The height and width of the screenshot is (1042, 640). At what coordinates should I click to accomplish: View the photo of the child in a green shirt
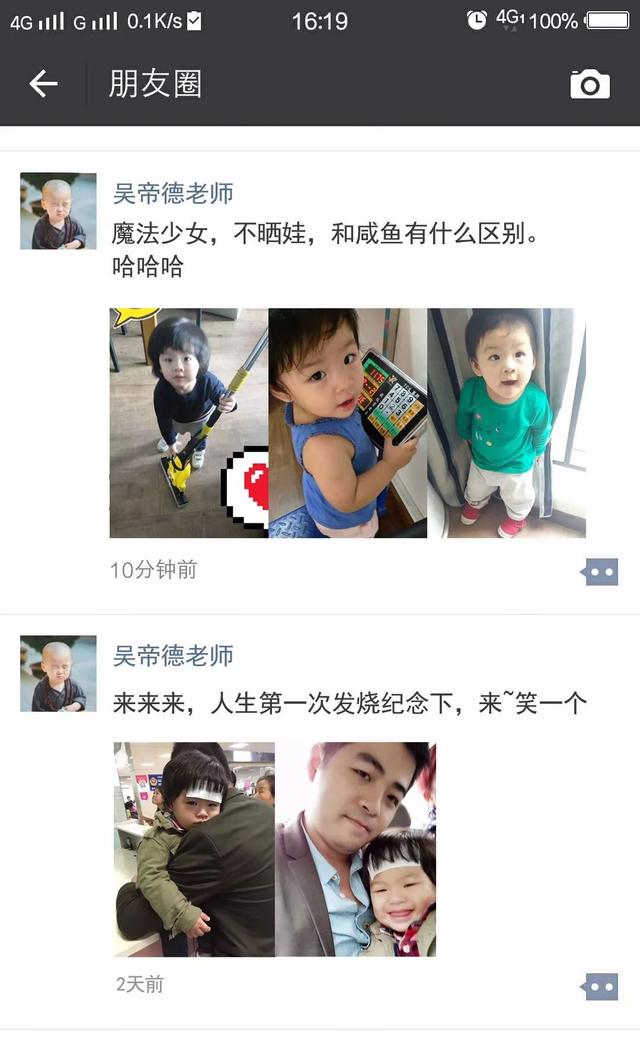tap(506, 423)
